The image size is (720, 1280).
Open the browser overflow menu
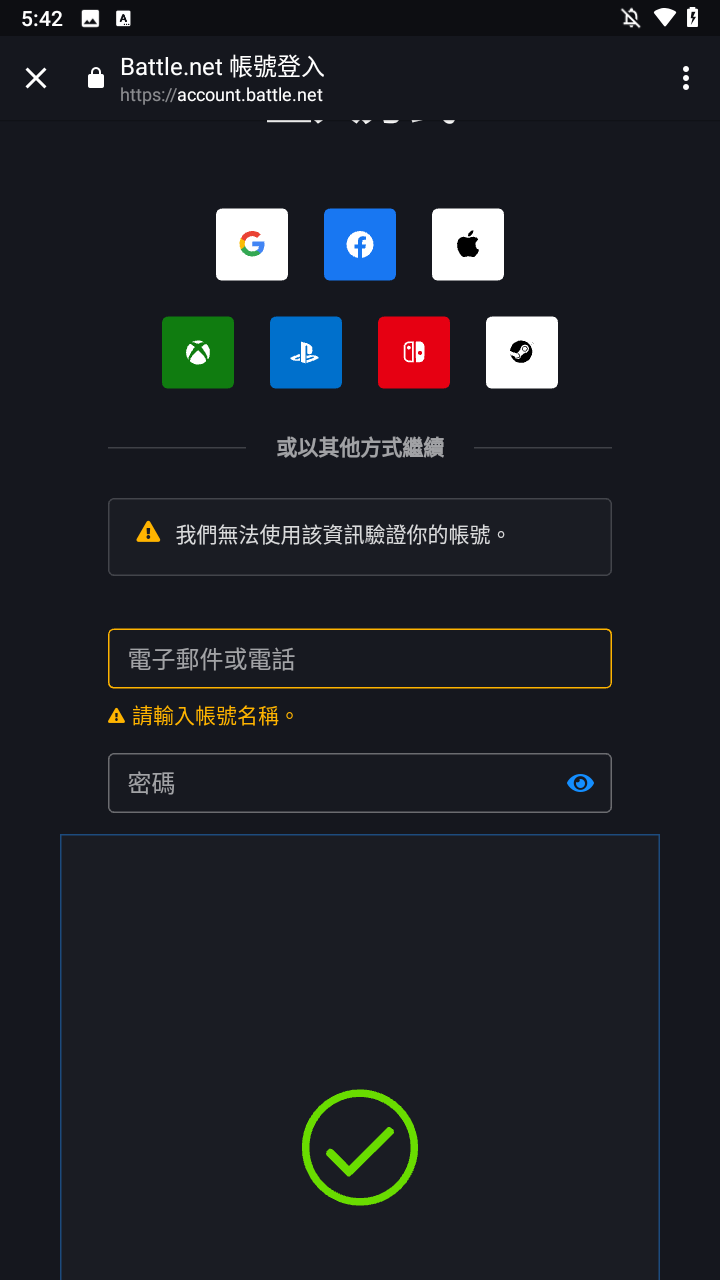[685, 78]
